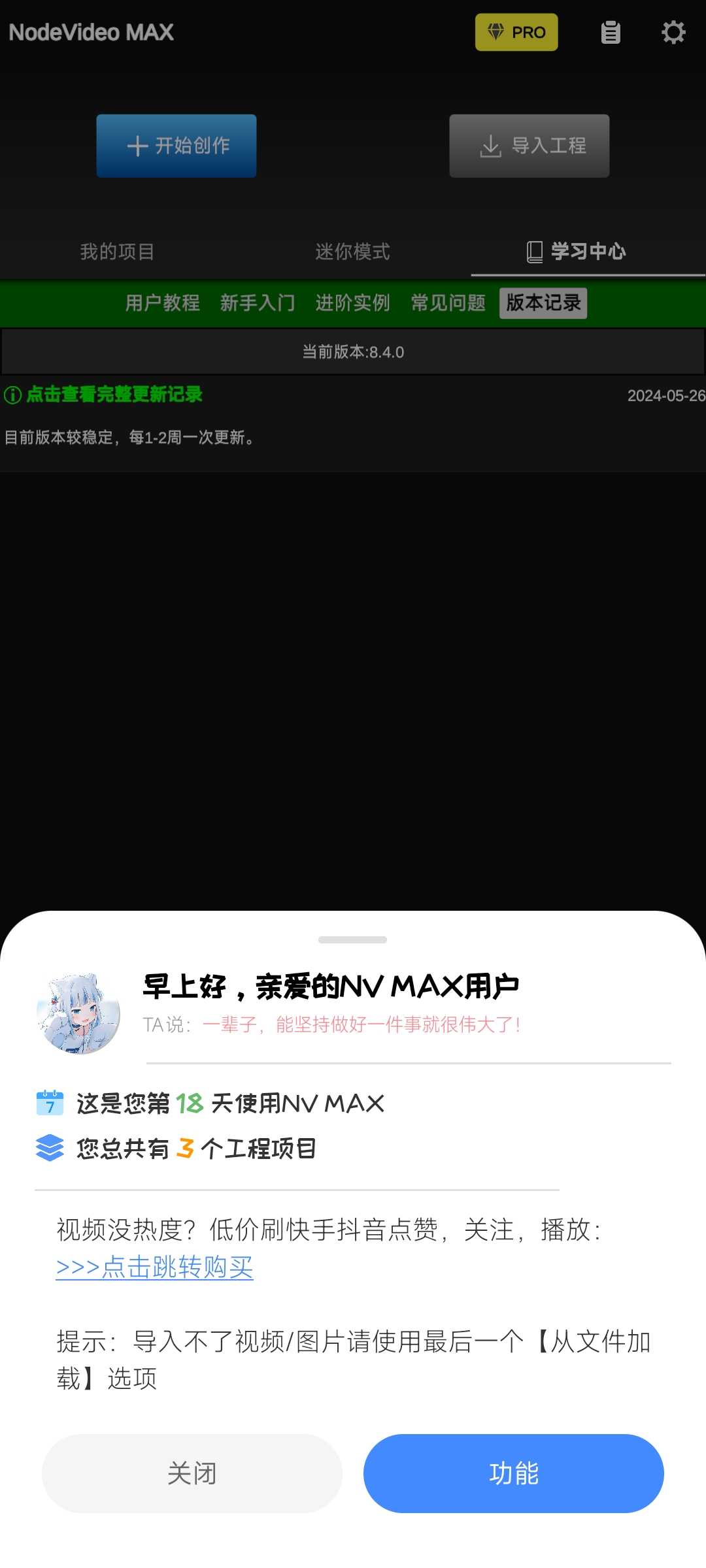Open the PRO upgrade badge
Viewport: 706px width, 1568px height.
coord(516,32)
